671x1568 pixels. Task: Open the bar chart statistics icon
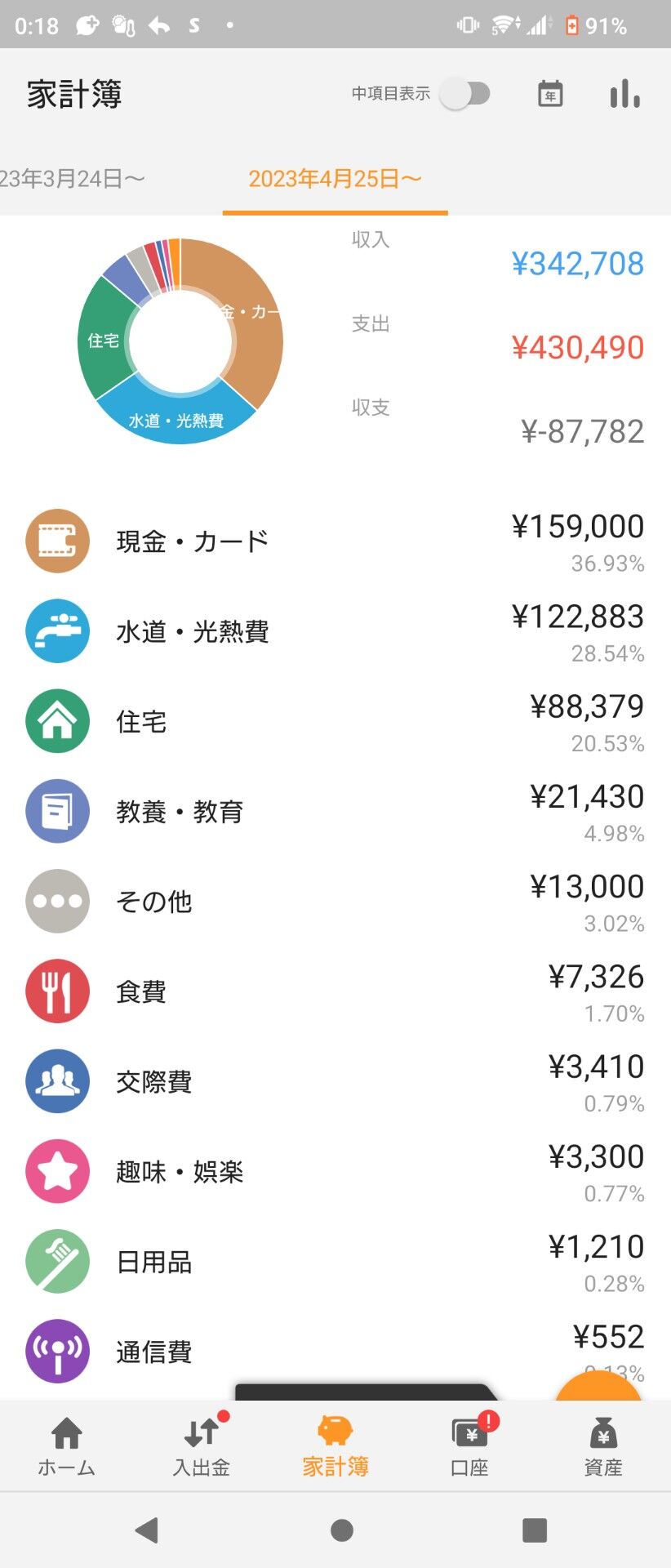click(x=624, y=94)
